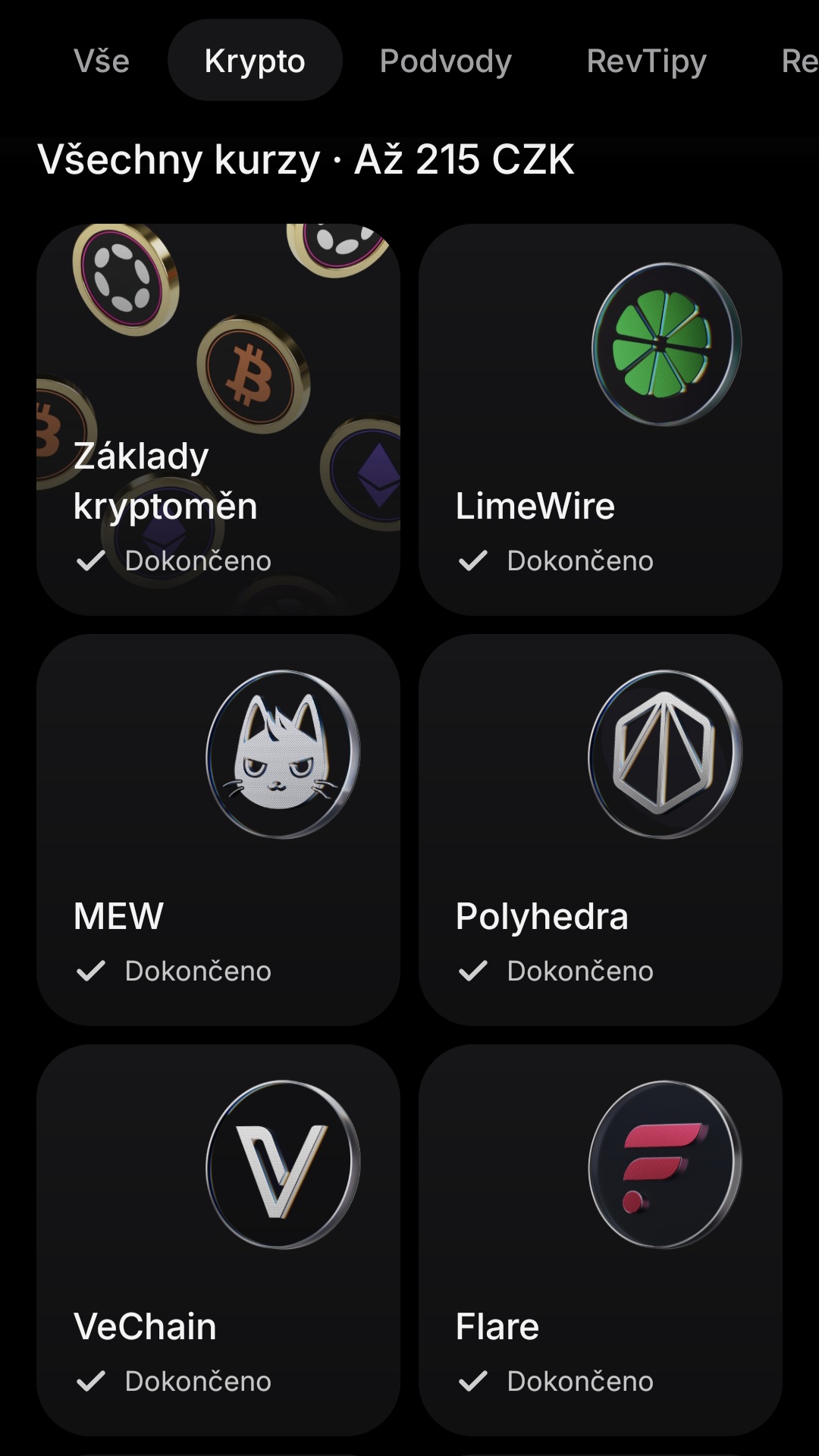Open the Základy kryptoměn course card
819x1456 pixels.
pyautogui.click(x=218, y=419)
